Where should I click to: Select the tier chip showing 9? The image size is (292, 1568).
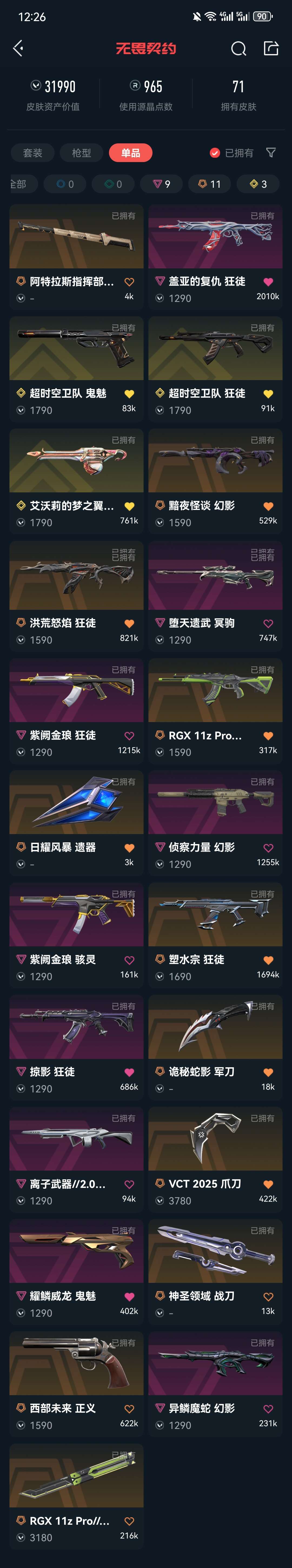[x=161, y=184]
